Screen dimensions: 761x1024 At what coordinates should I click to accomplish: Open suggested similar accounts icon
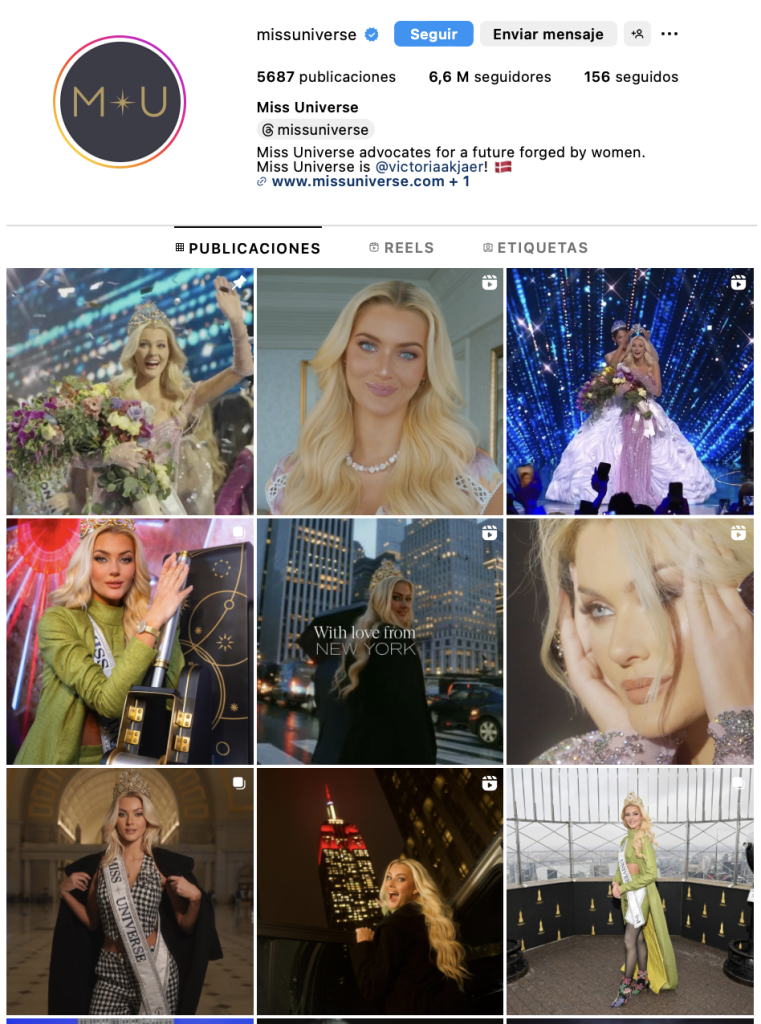click(637, 34)
